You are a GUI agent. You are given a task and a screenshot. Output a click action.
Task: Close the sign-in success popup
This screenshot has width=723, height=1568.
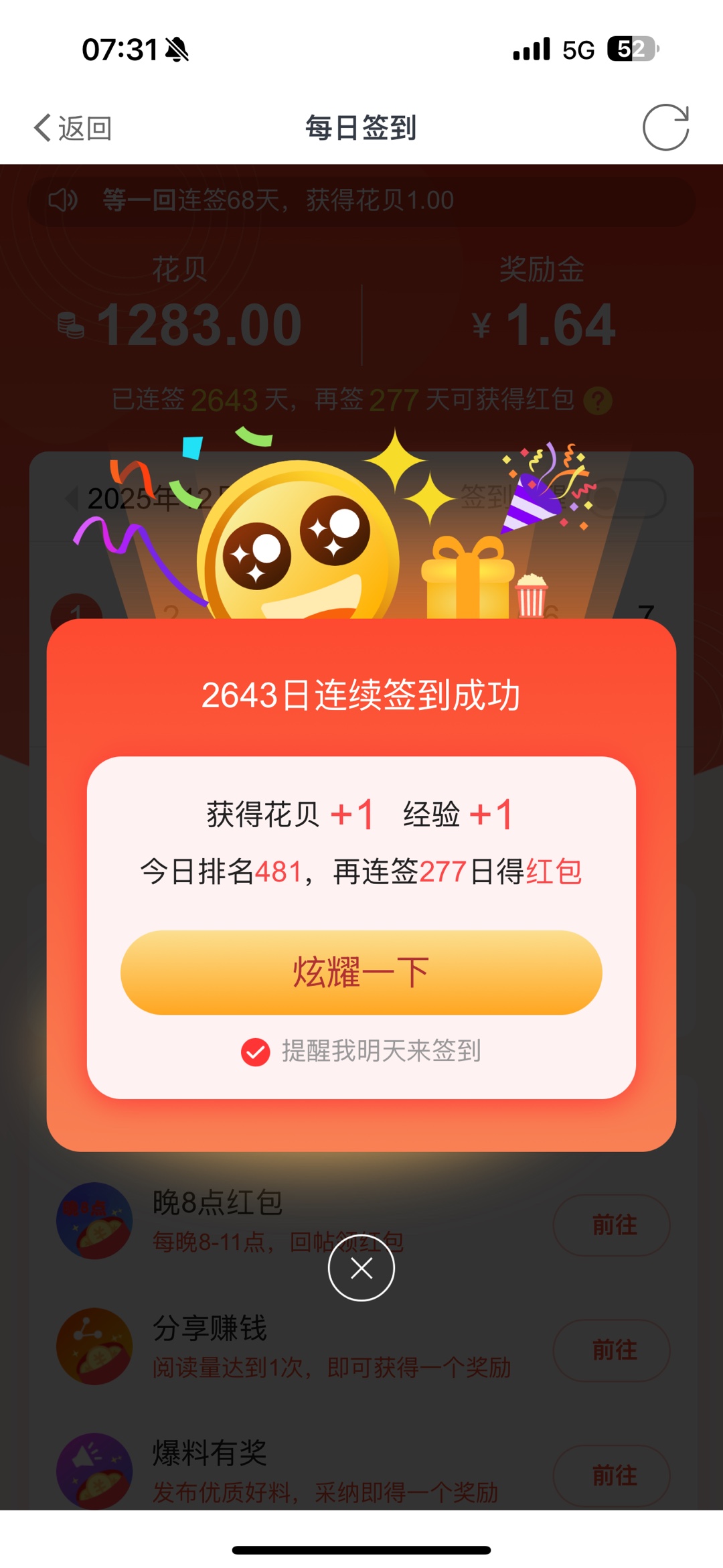pos(361,1268)
